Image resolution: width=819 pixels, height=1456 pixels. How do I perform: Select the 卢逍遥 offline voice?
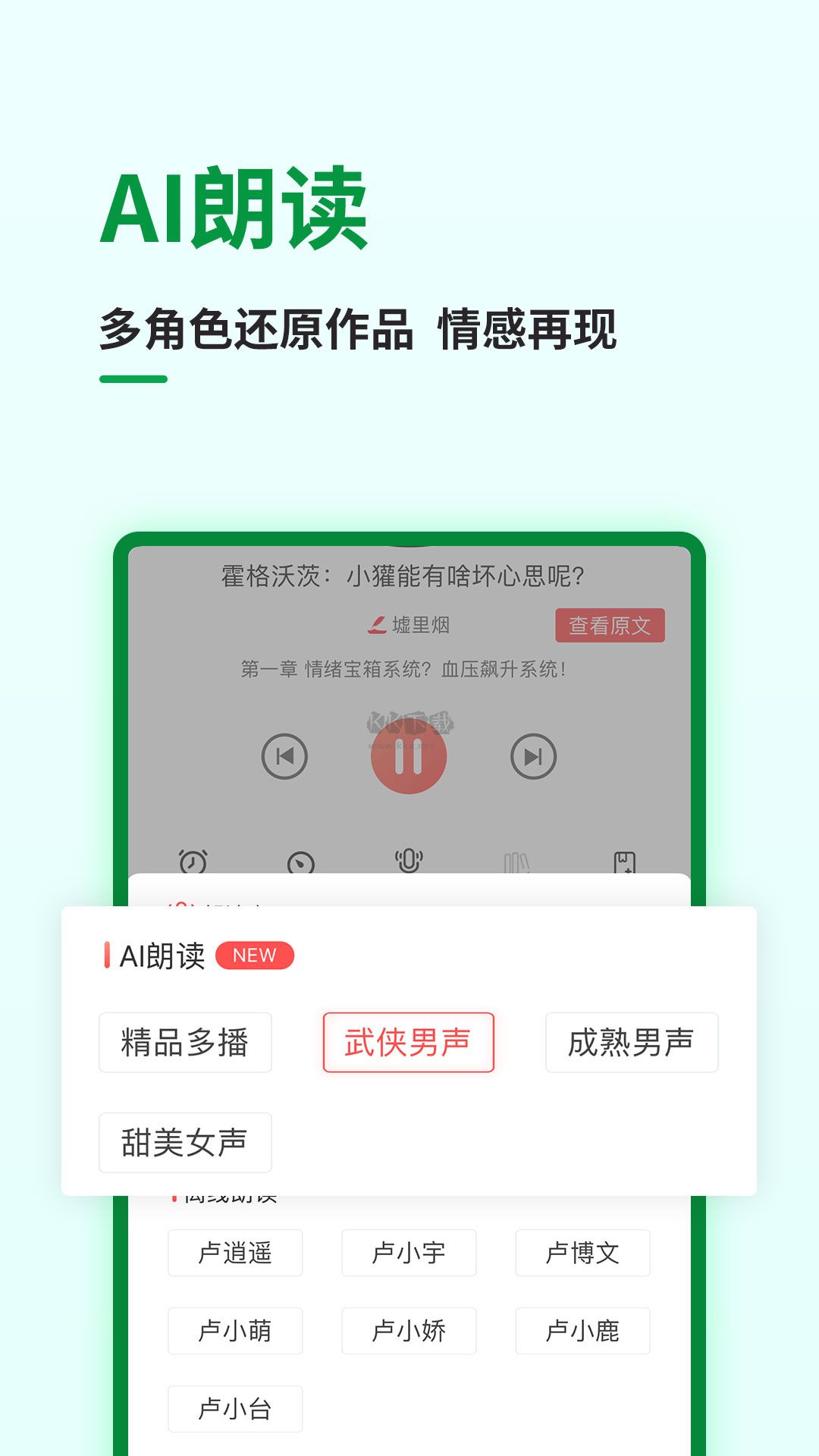(x=235, y=1253)
